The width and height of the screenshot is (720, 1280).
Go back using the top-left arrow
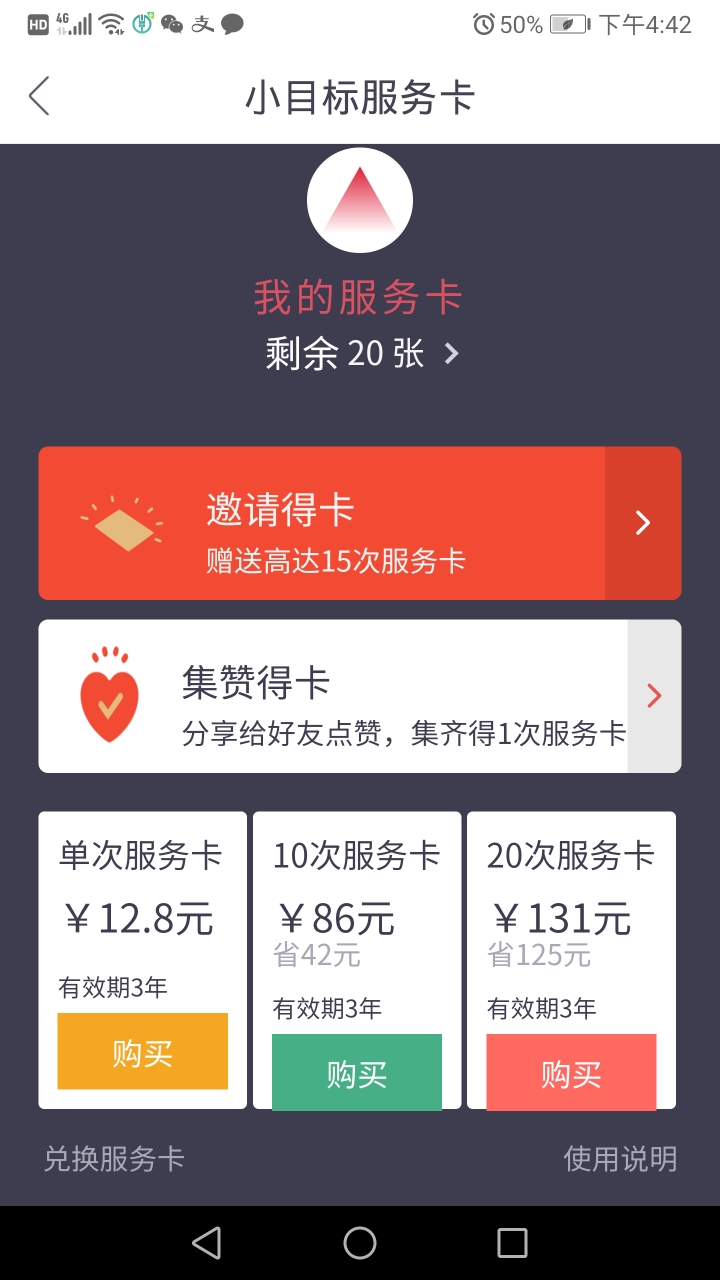(x=39, y=97)
